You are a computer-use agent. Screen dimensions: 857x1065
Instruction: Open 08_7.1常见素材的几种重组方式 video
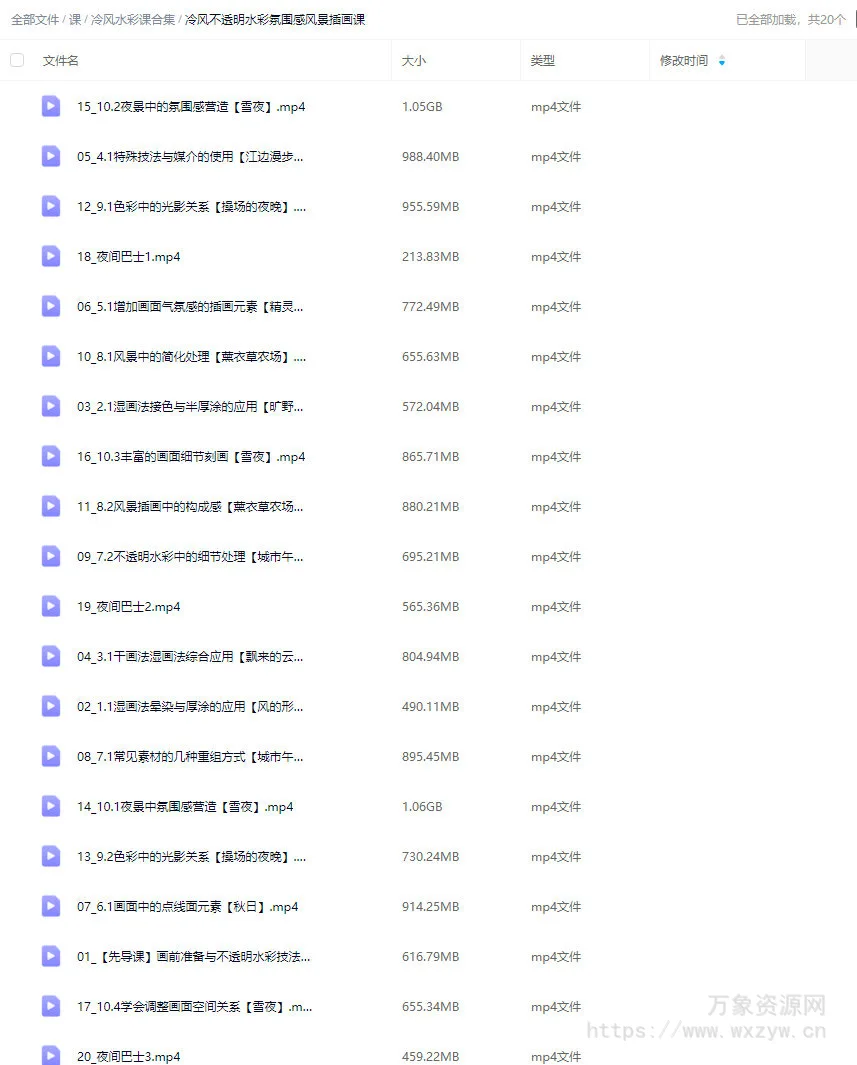coord(189,757)
